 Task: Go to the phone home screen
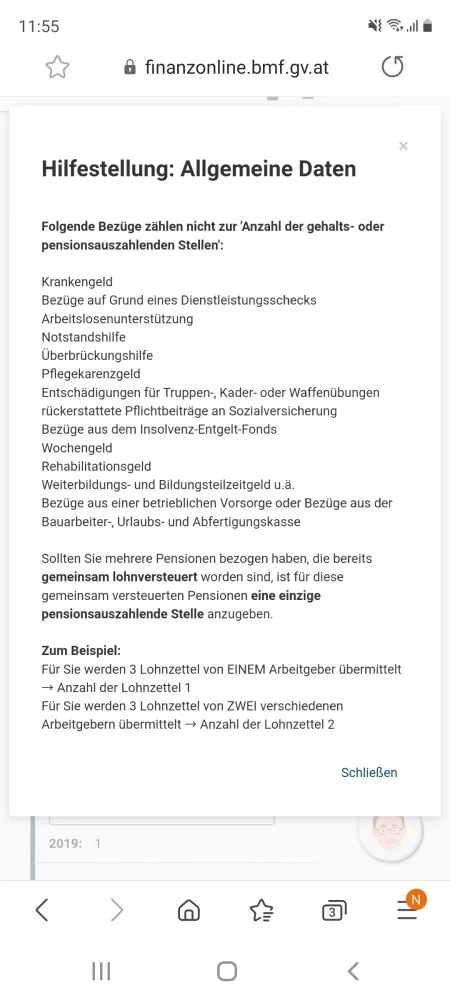pos(227,971)
